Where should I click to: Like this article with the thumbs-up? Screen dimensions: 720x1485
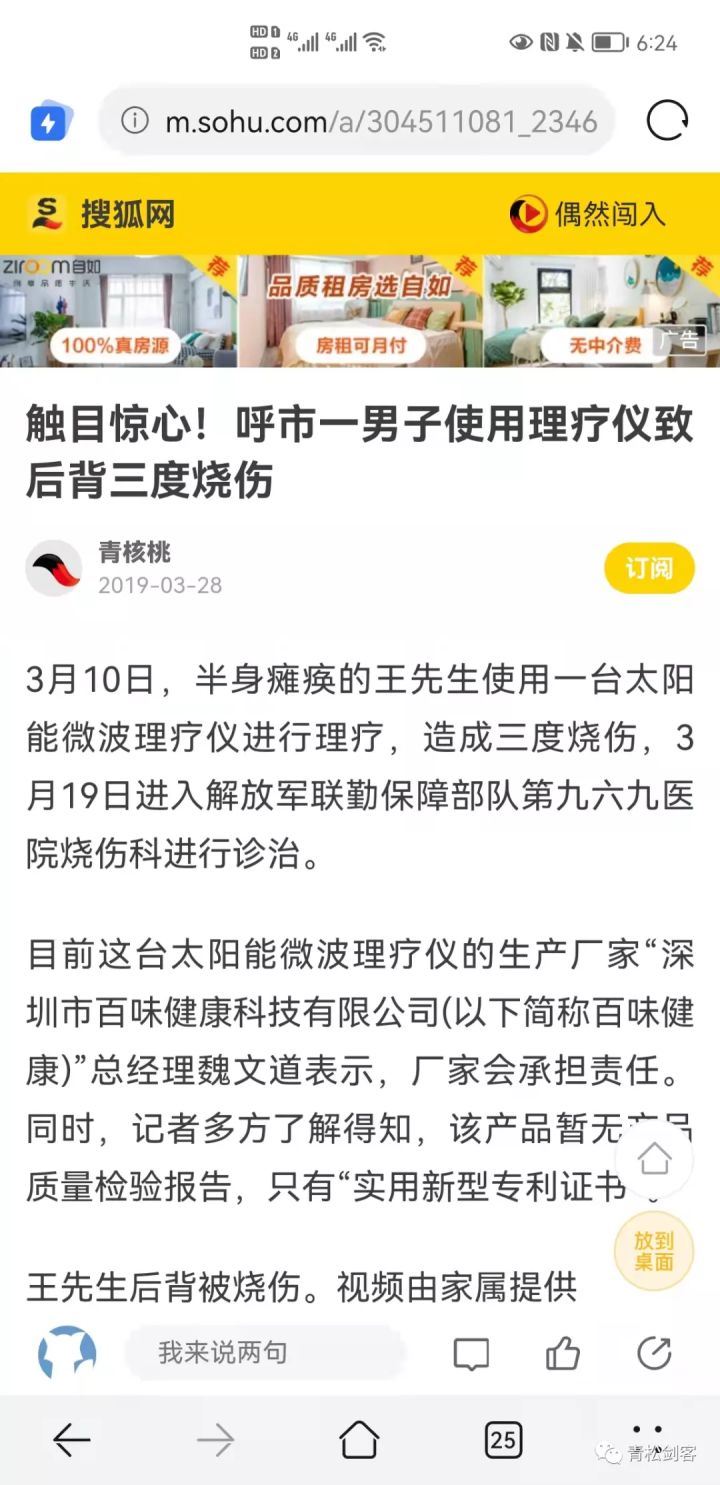click(563, 1354)
